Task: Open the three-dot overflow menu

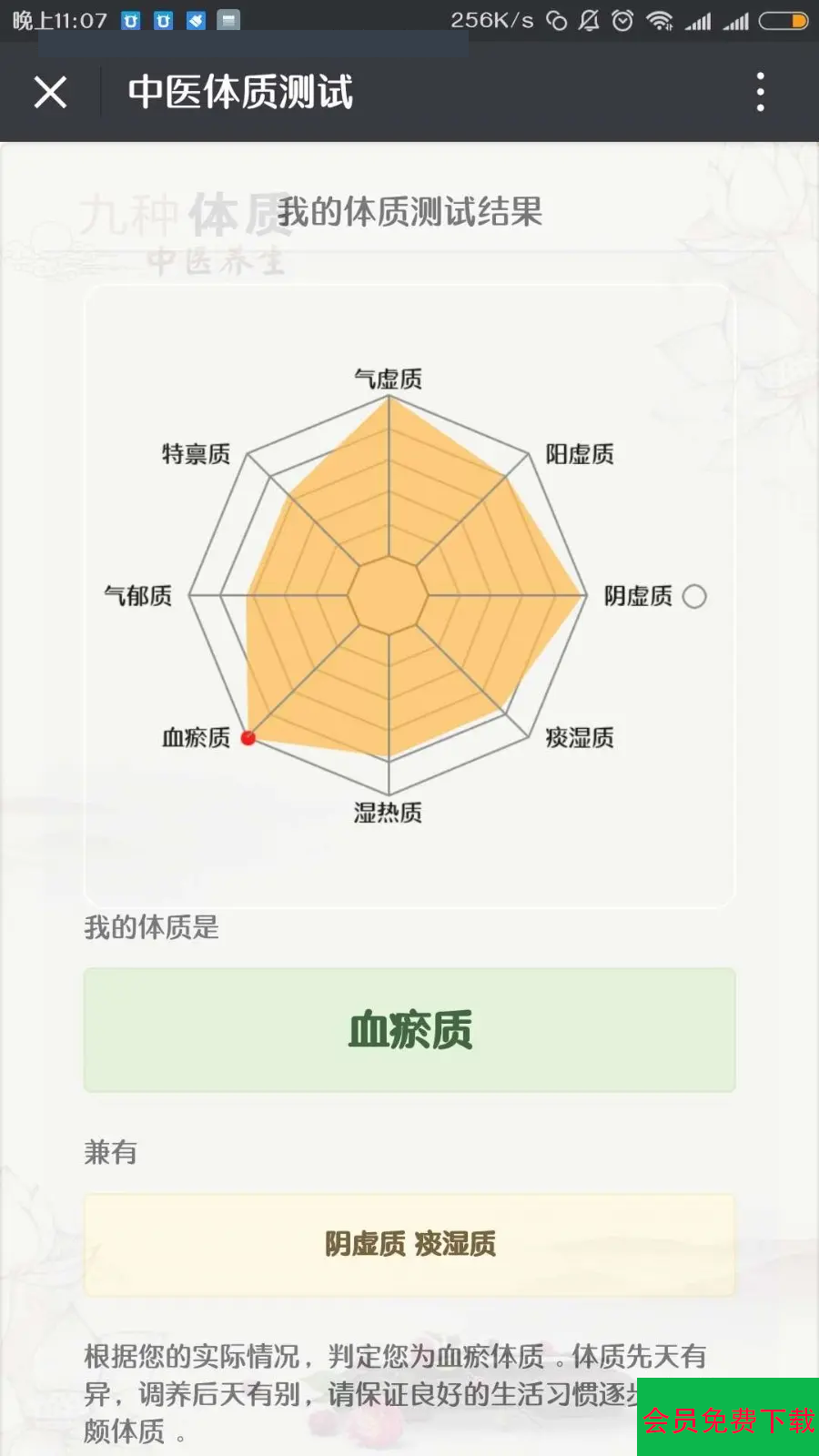Action: tap(760, 92)
